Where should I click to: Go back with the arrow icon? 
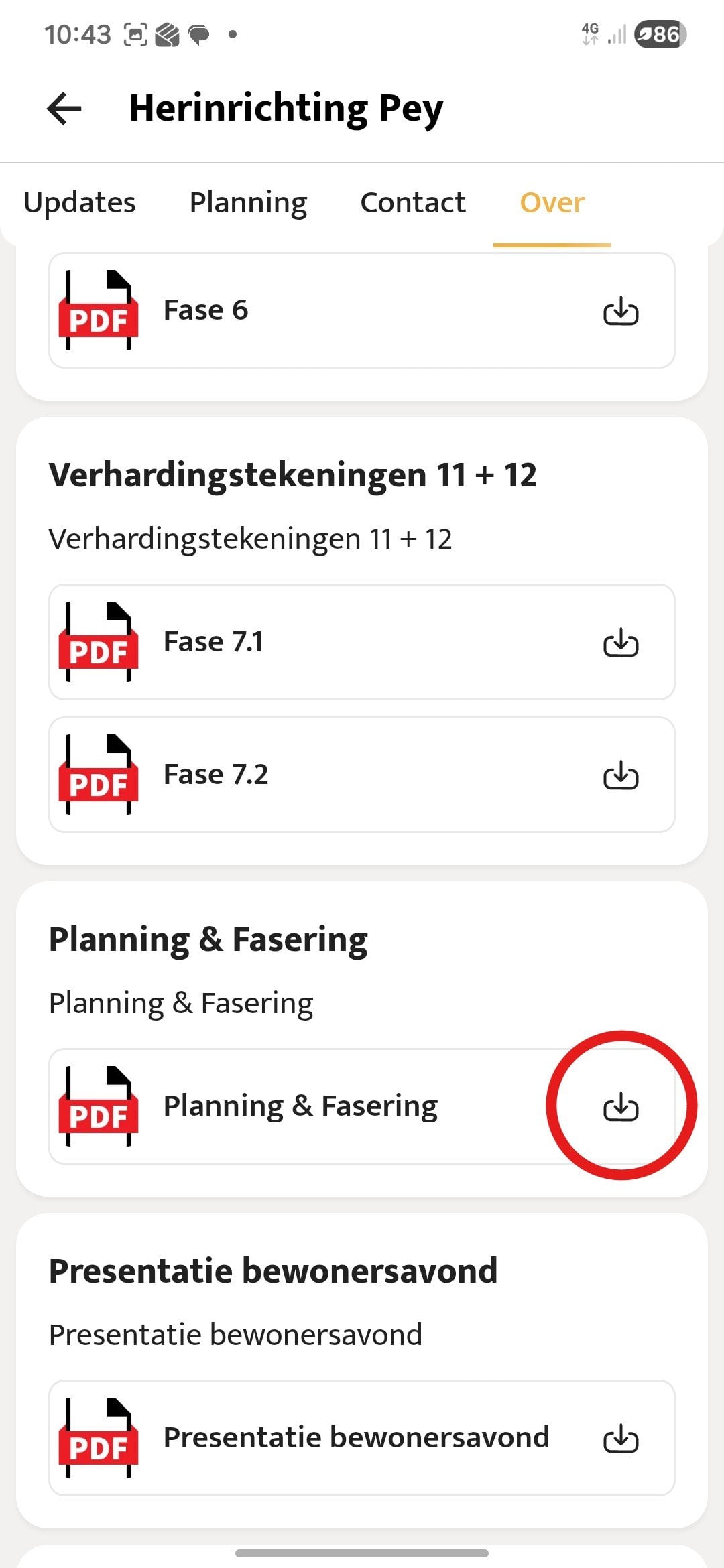pos(64,109)
